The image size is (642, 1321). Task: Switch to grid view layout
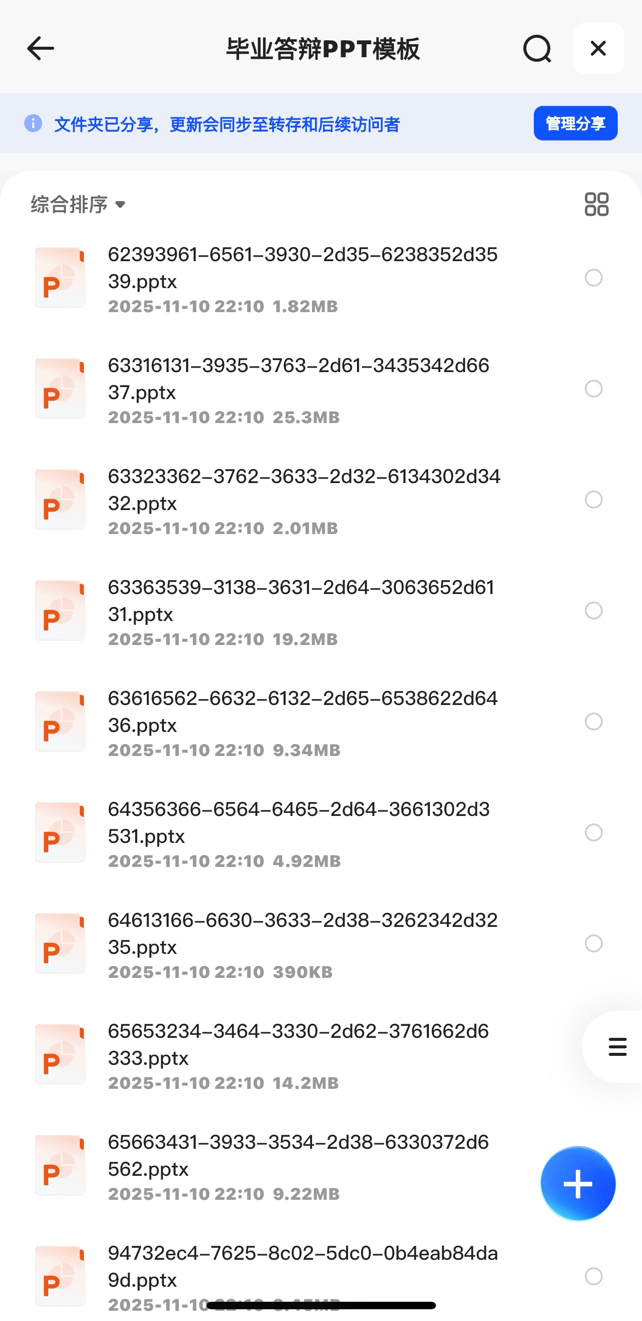tap(596, 204)
